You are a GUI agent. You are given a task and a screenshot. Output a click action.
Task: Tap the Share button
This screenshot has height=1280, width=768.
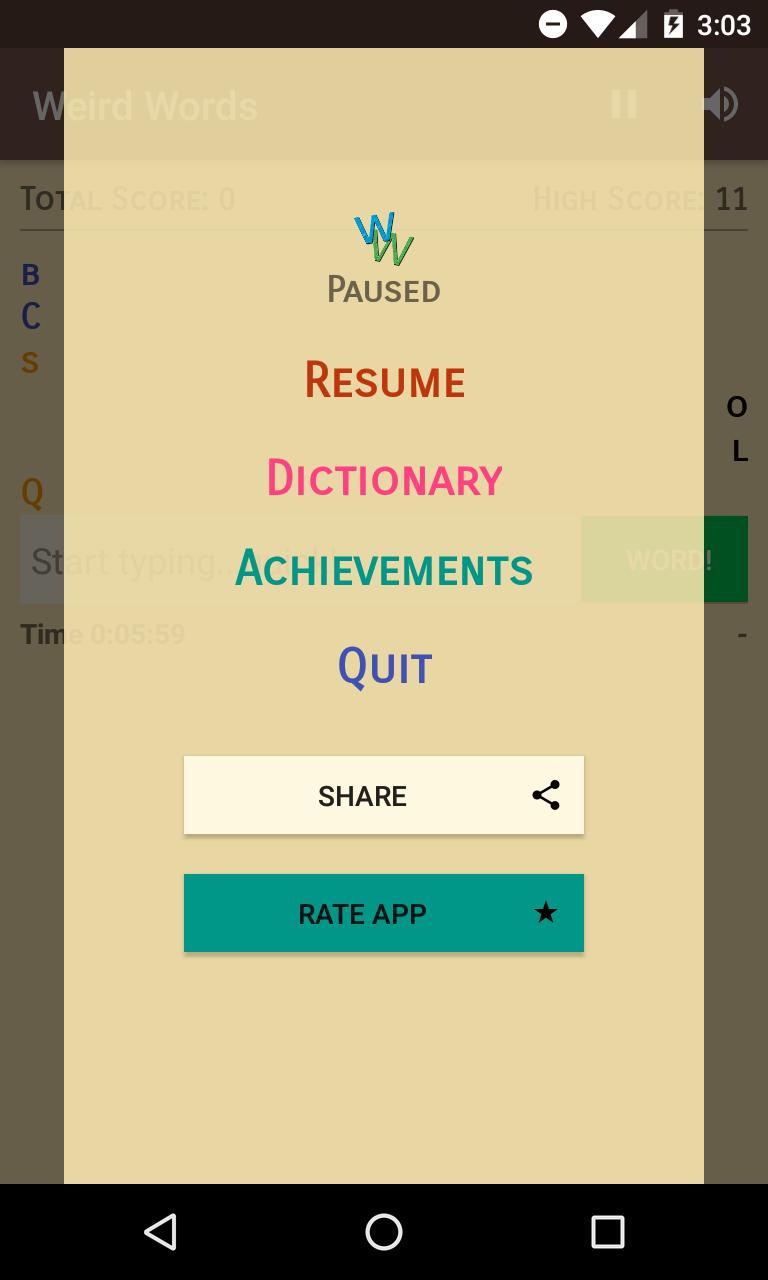coord(384,795)
